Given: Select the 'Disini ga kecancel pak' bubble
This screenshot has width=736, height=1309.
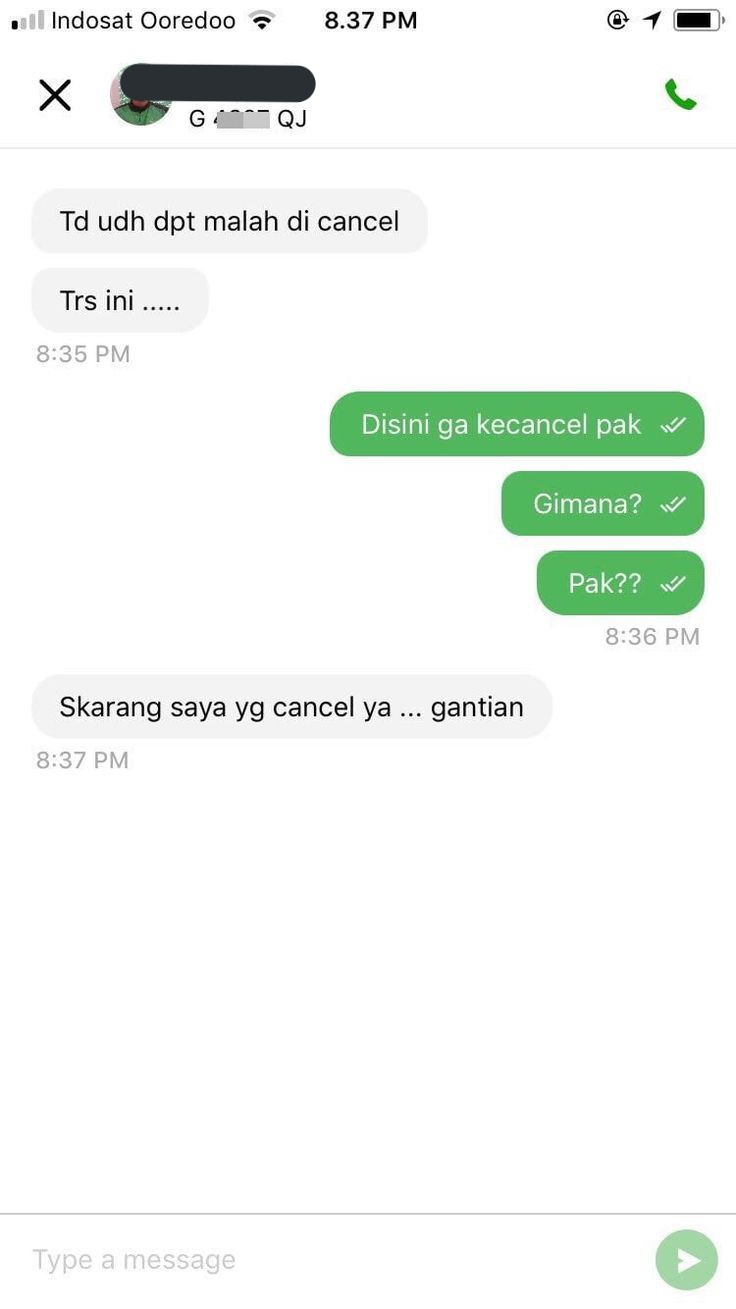Looking at the screenshot, I should pos(500,424).
